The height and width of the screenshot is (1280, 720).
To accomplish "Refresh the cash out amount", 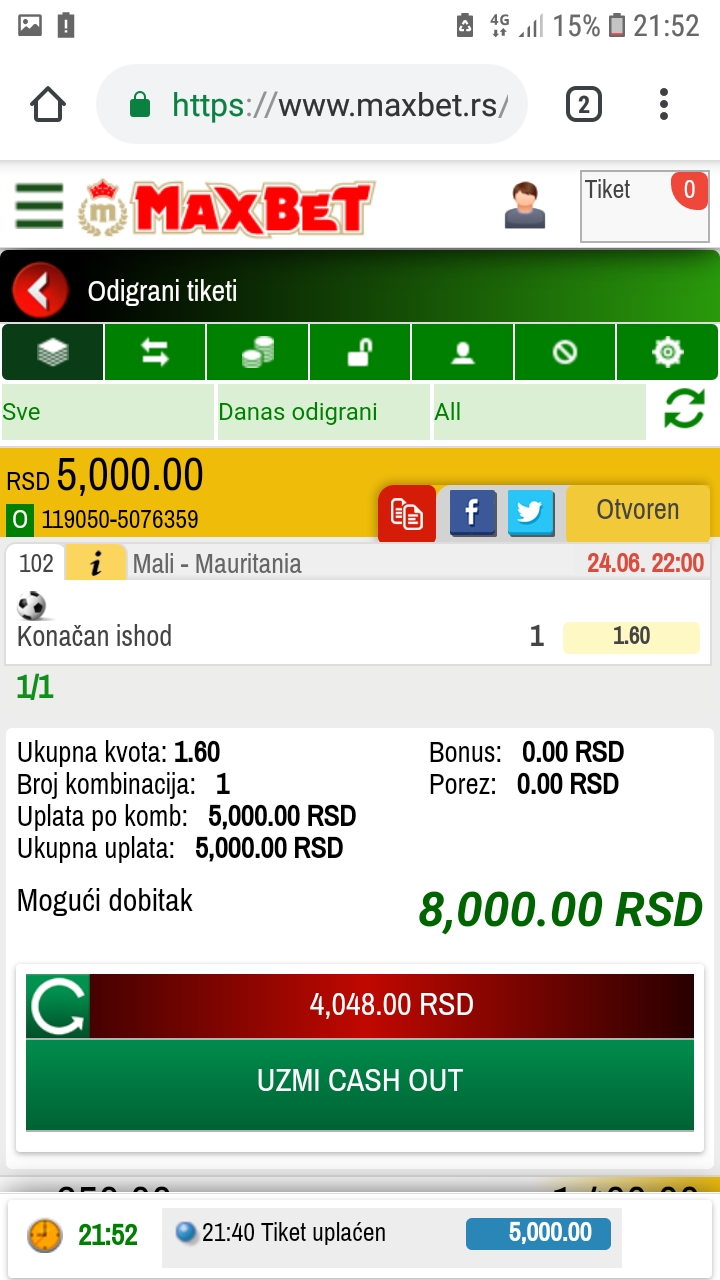I will pos(57,1005).
